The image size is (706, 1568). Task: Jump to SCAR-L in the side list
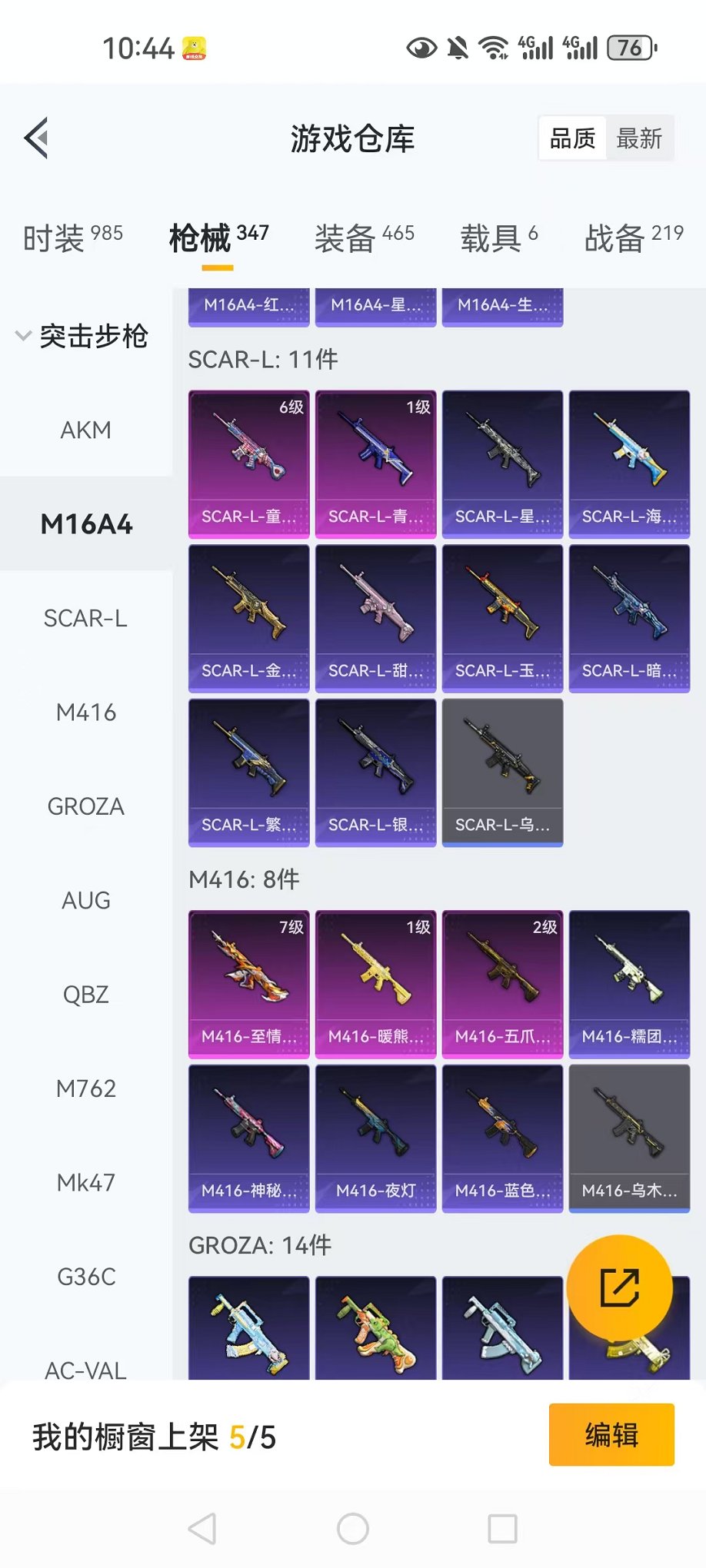point(86,618)
